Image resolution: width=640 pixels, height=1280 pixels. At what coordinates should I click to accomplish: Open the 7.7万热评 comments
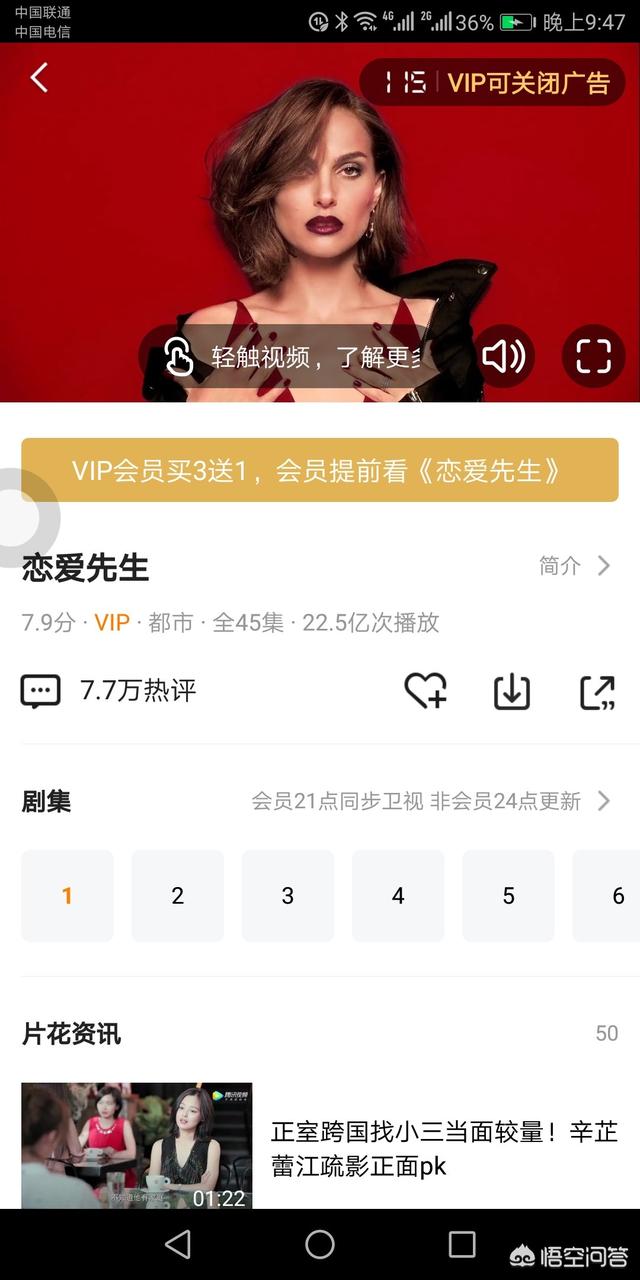[110, 691]
